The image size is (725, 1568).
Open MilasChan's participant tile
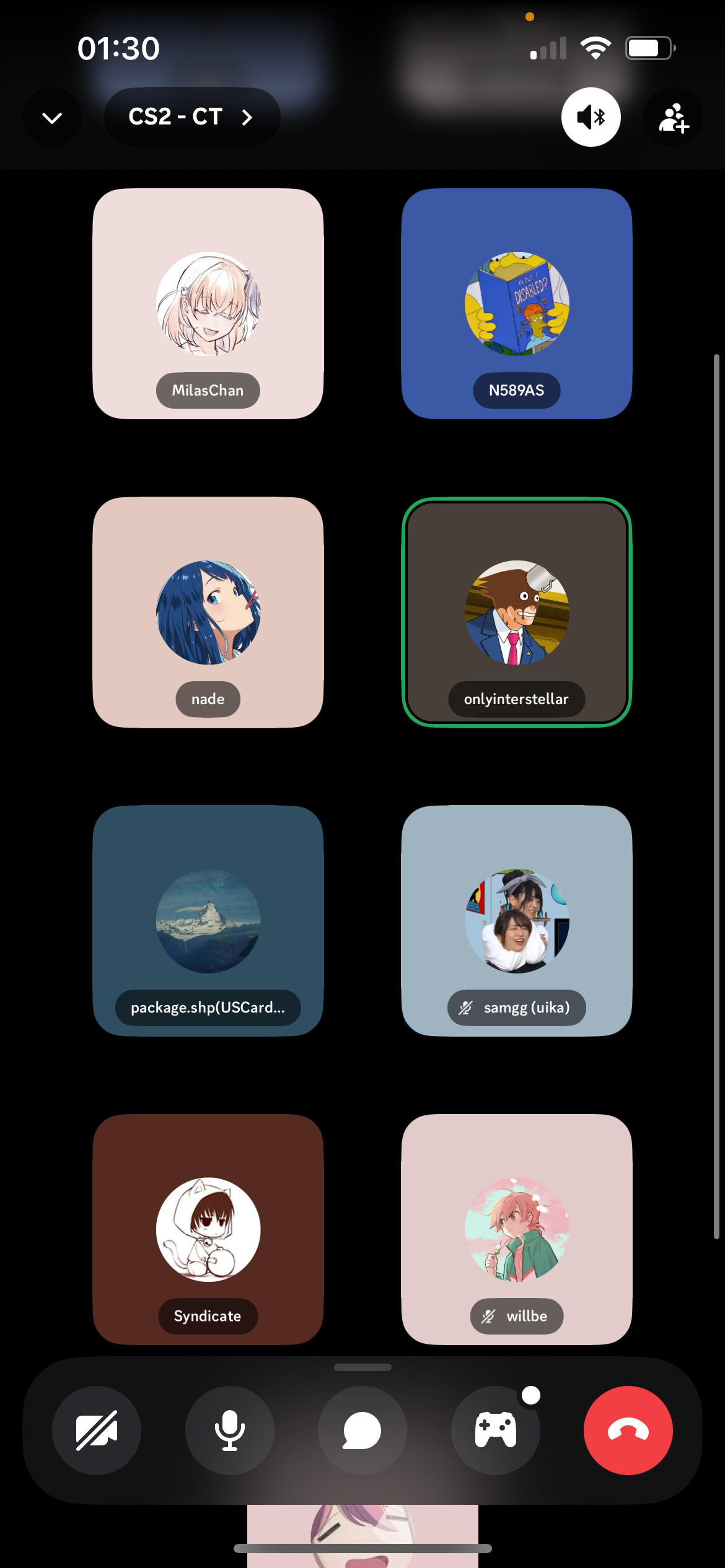[208, 304]
